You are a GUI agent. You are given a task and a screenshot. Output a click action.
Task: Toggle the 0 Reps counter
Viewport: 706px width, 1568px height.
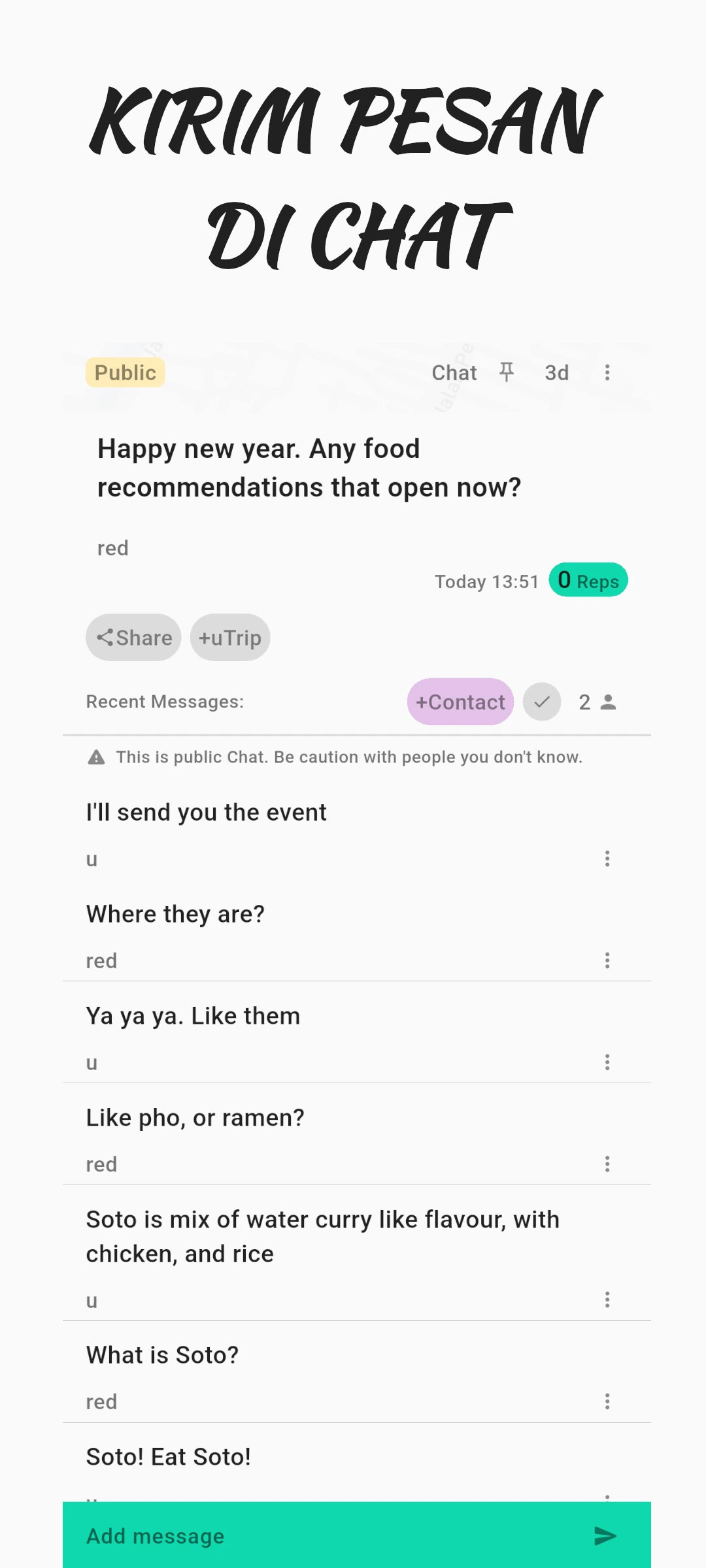point(587,580)
